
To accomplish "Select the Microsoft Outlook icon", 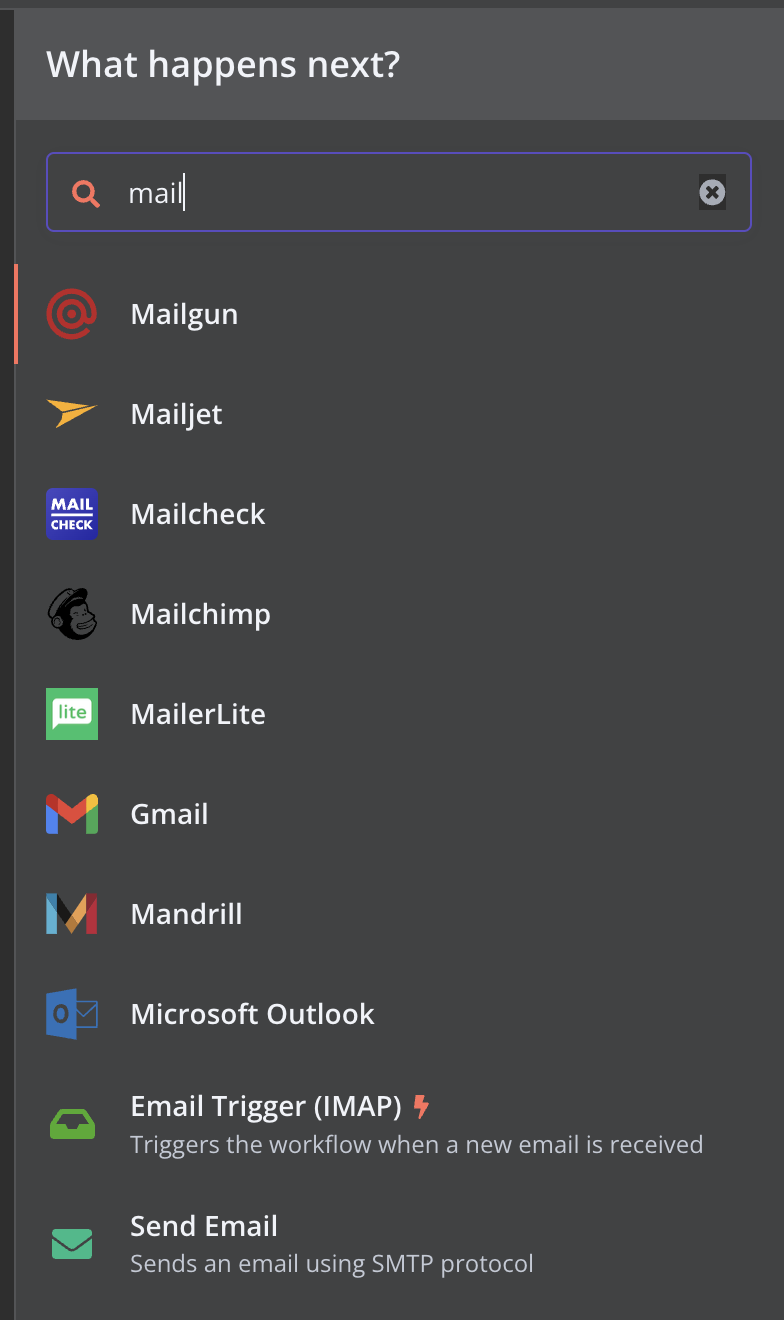I will 71,1013.
